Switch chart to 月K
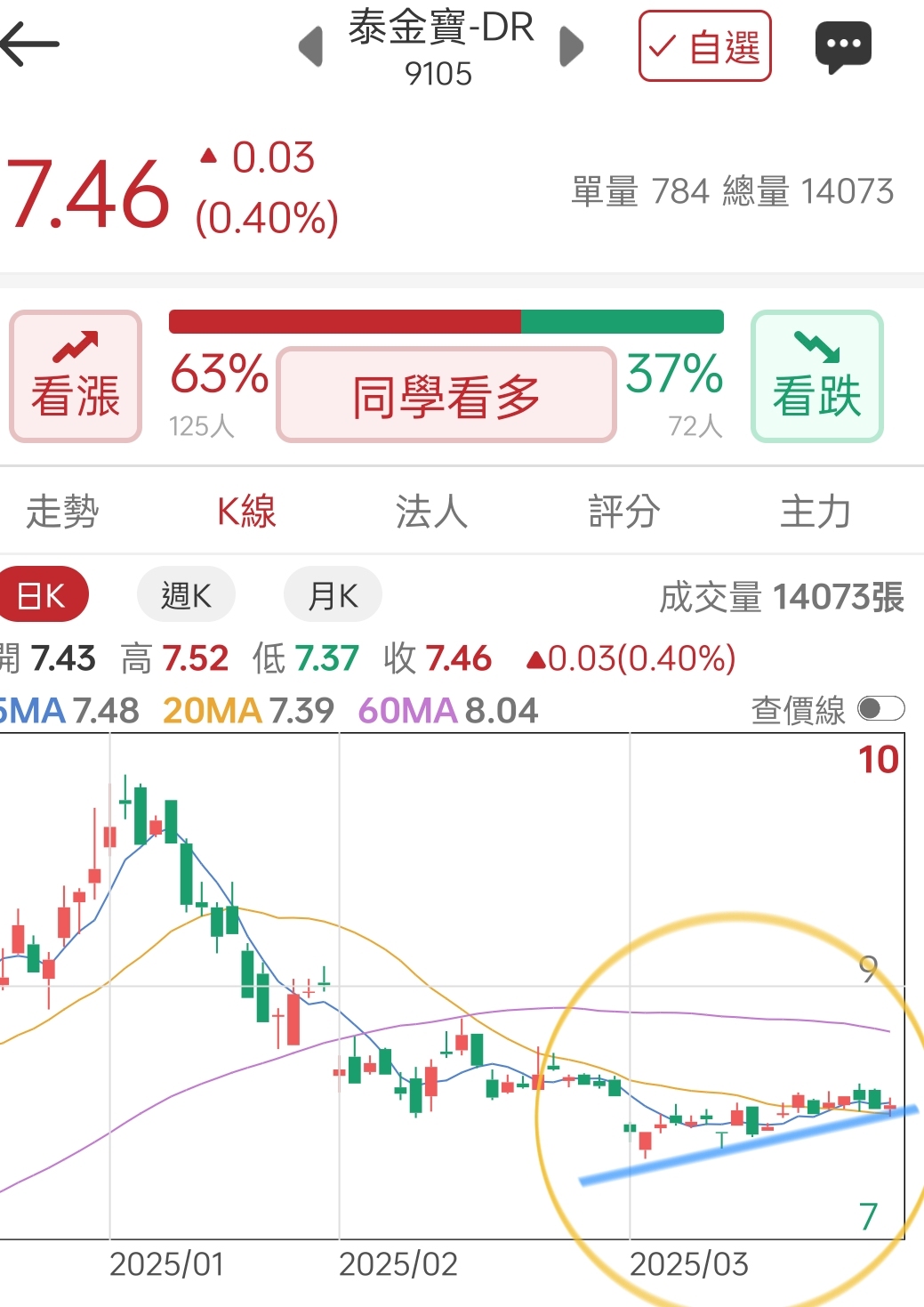The height and width of the screenshot is (1307, 924). pos(333,595)
